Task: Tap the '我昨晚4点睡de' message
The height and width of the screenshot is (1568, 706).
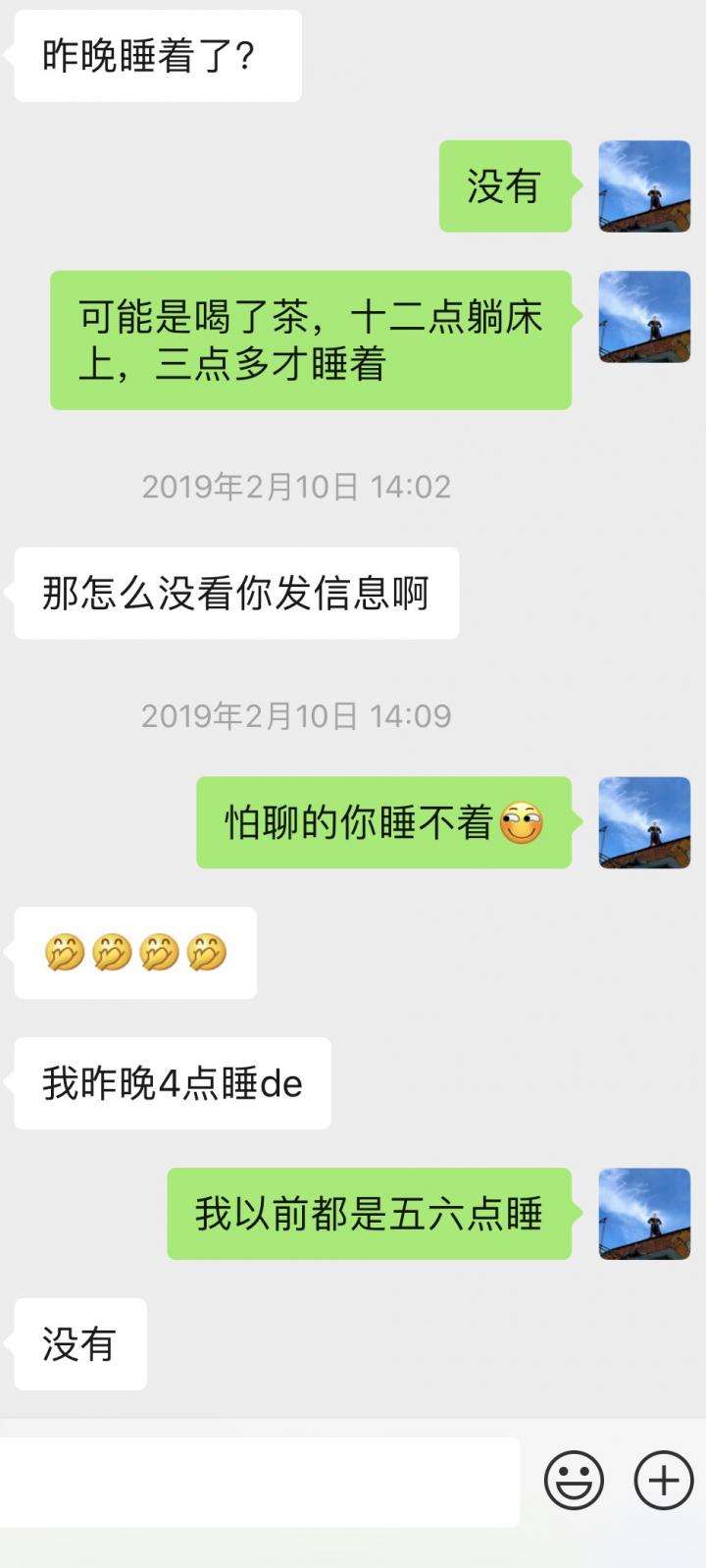Action: (172, 1082)
